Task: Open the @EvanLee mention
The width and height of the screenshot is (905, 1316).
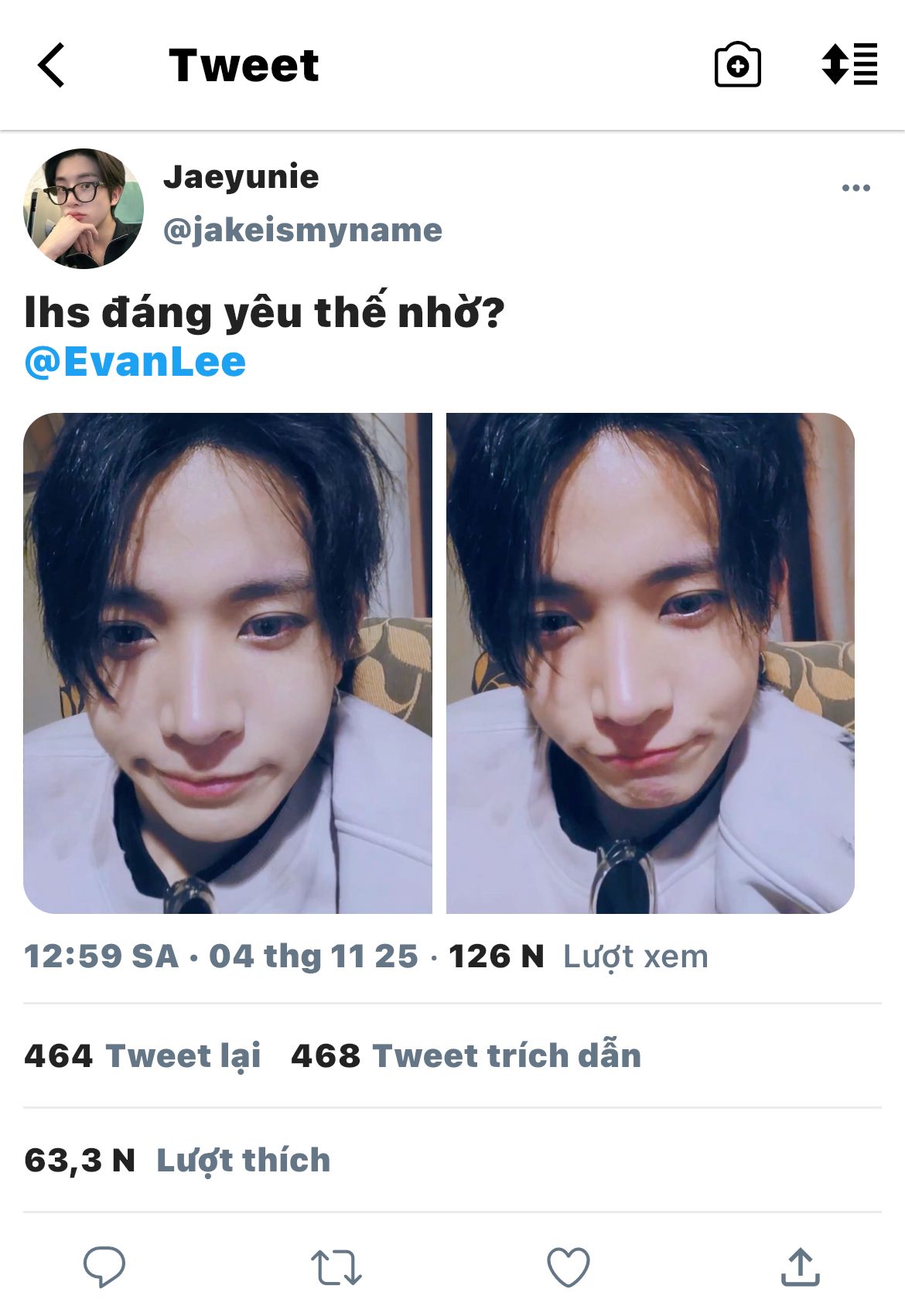Action: (135, 362)
